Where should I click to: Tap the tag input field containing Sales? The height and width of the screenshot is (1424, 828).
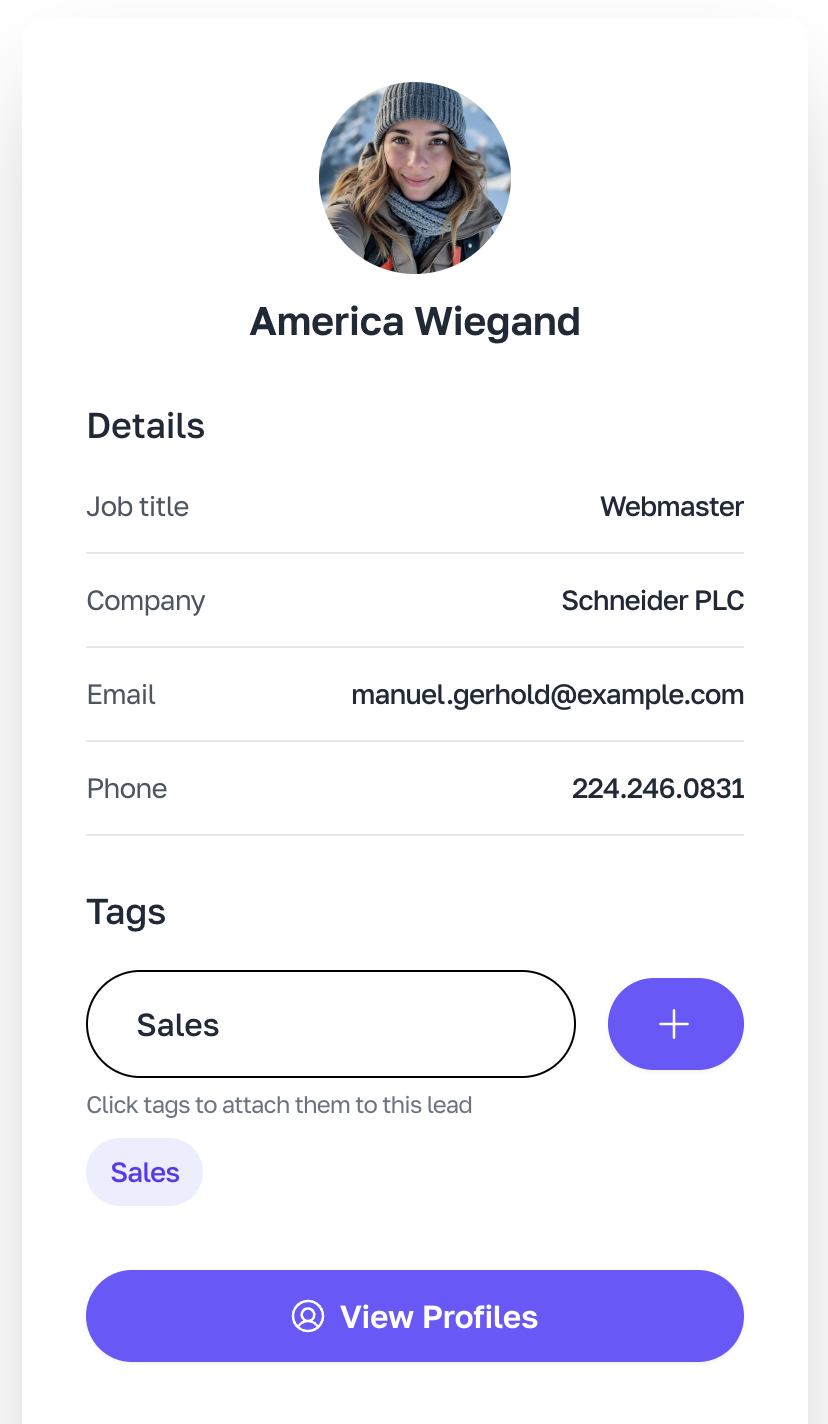331,1024
